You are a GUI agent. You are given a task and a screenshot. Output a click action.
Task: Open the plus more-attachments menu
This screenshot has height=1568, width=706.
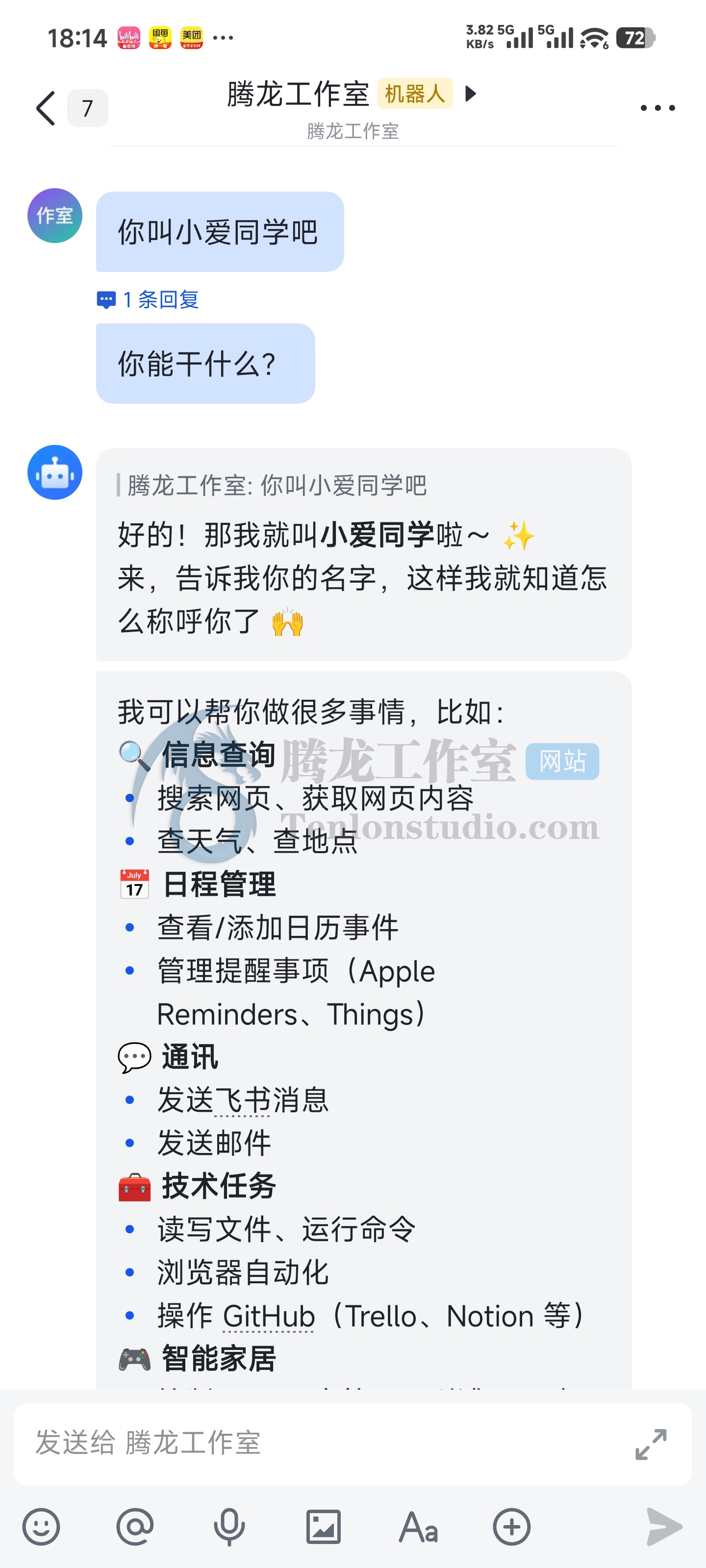coord(512,1527)
